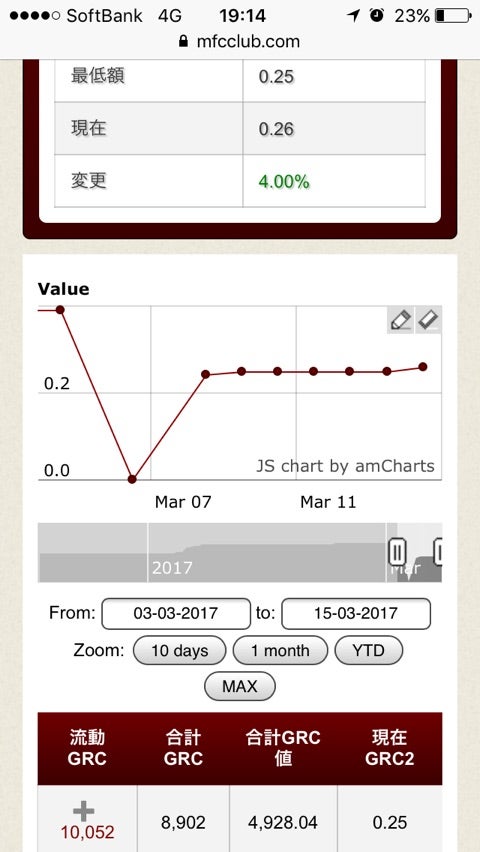Tap the pencil draw icon on chart

pos(401,320)
